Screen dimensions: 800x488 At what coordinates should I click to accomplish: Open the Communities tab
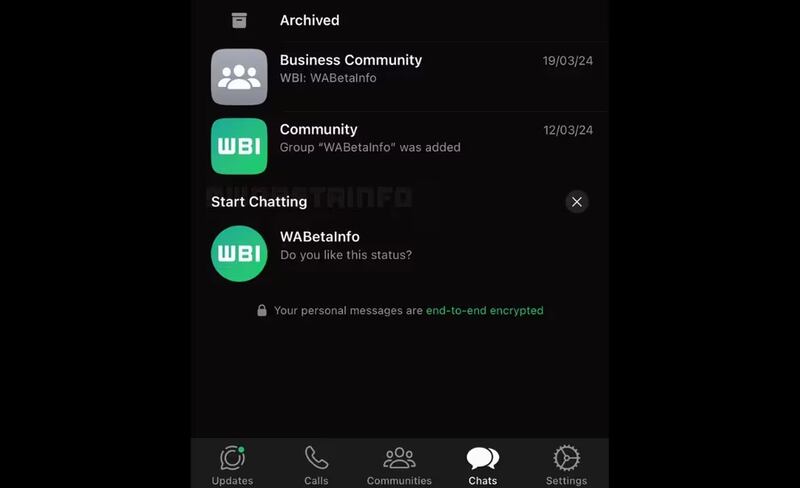(x=399, y=465)
